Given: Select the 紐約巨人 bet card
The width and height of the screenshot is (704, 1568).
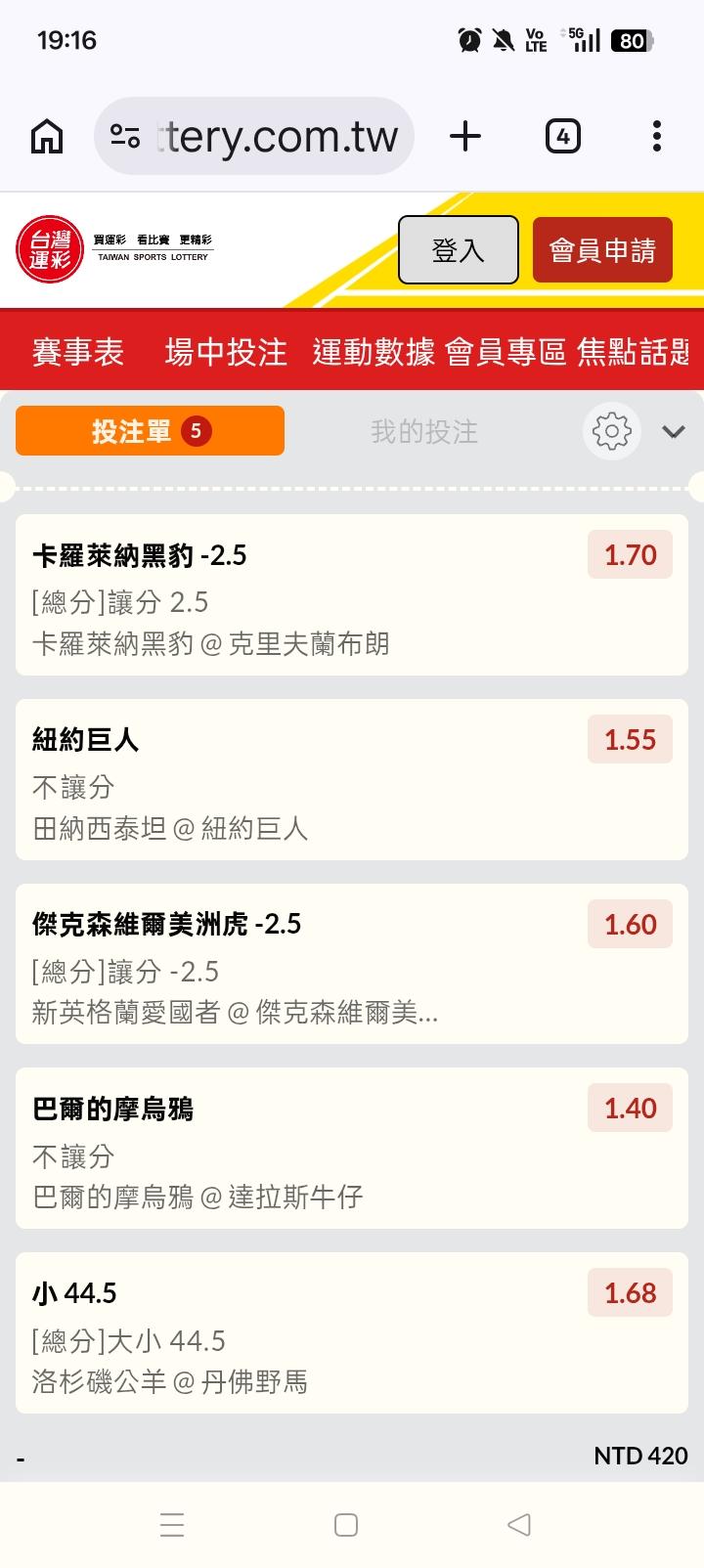Looking at the screenshot, I should point(352,780).
